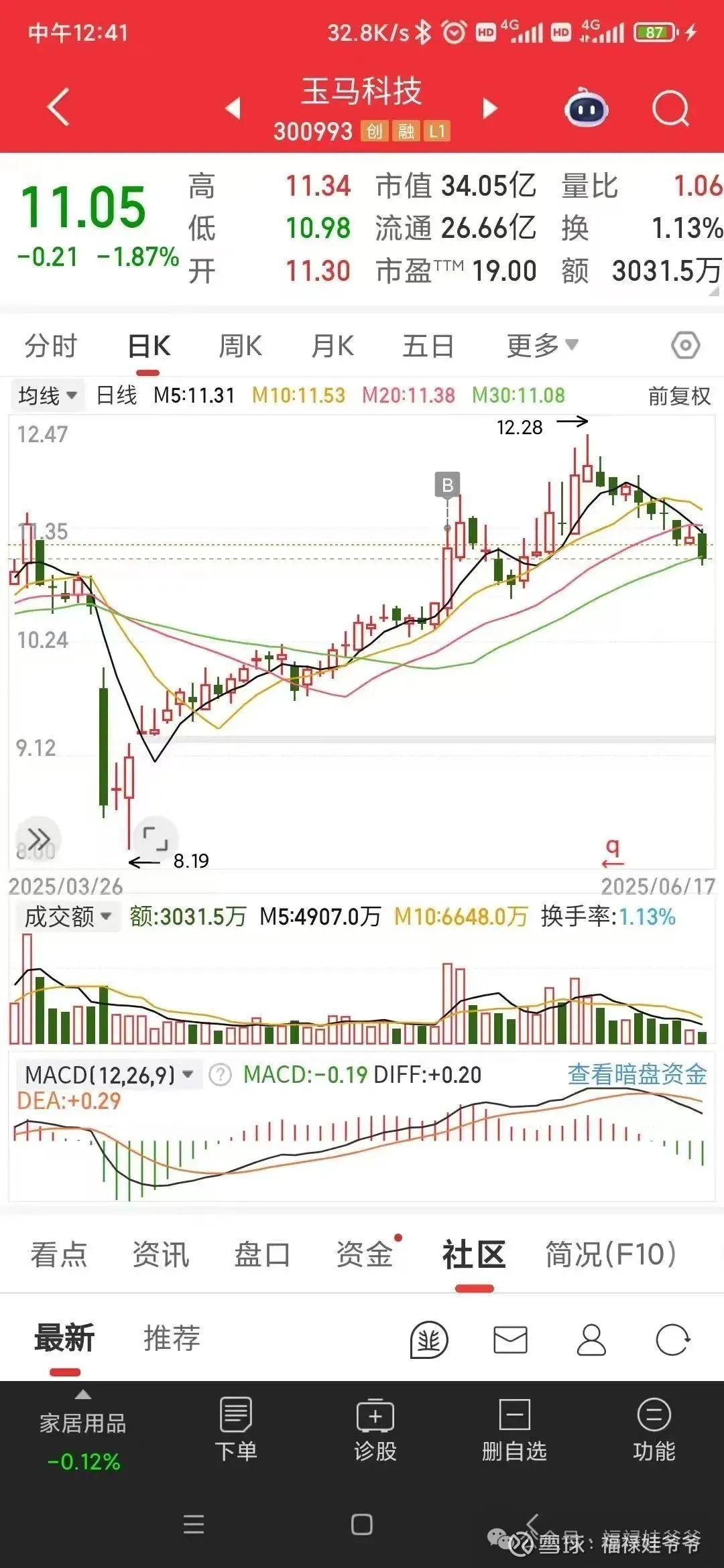Switch to the 资金 tab
The width and height of the screenshot is (724, 1568).
click(364, 1254)
